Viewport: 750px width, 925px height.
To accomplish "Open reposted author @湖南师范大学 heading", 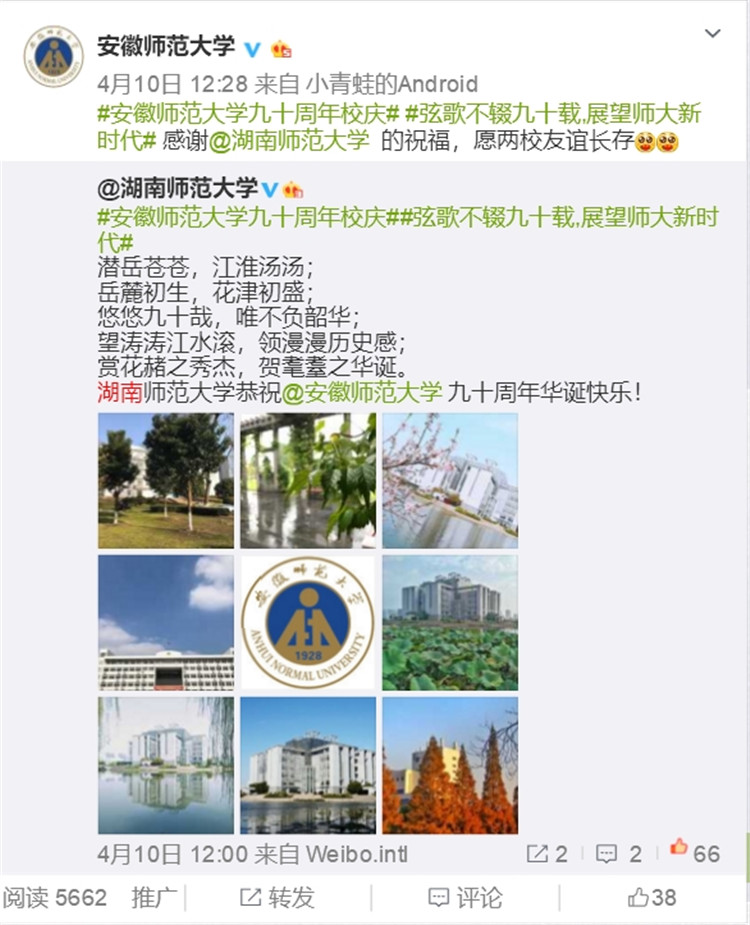I will (x=178, y=188).
